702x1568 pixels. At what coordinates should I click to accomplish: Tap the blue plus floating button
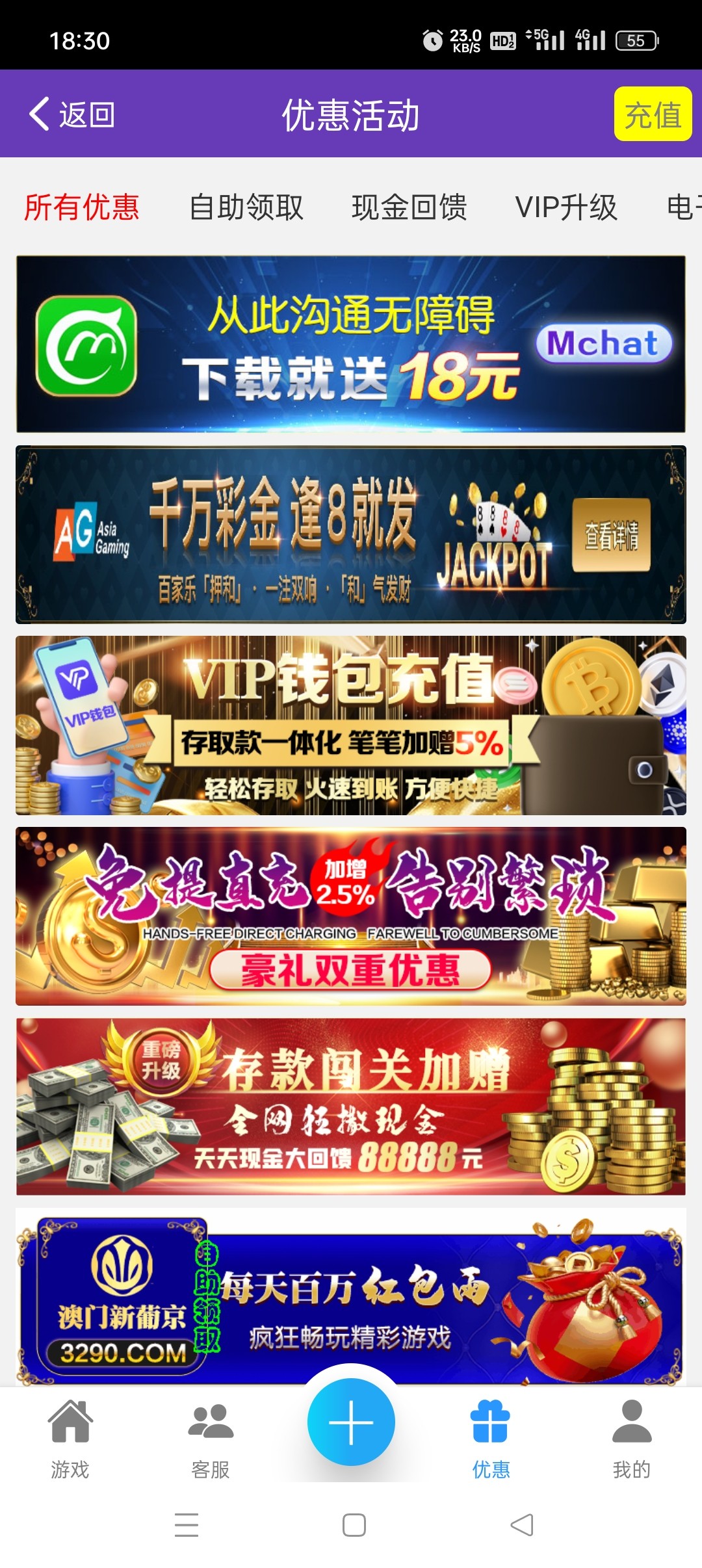pyautogui.click(x=351, y=1422)
